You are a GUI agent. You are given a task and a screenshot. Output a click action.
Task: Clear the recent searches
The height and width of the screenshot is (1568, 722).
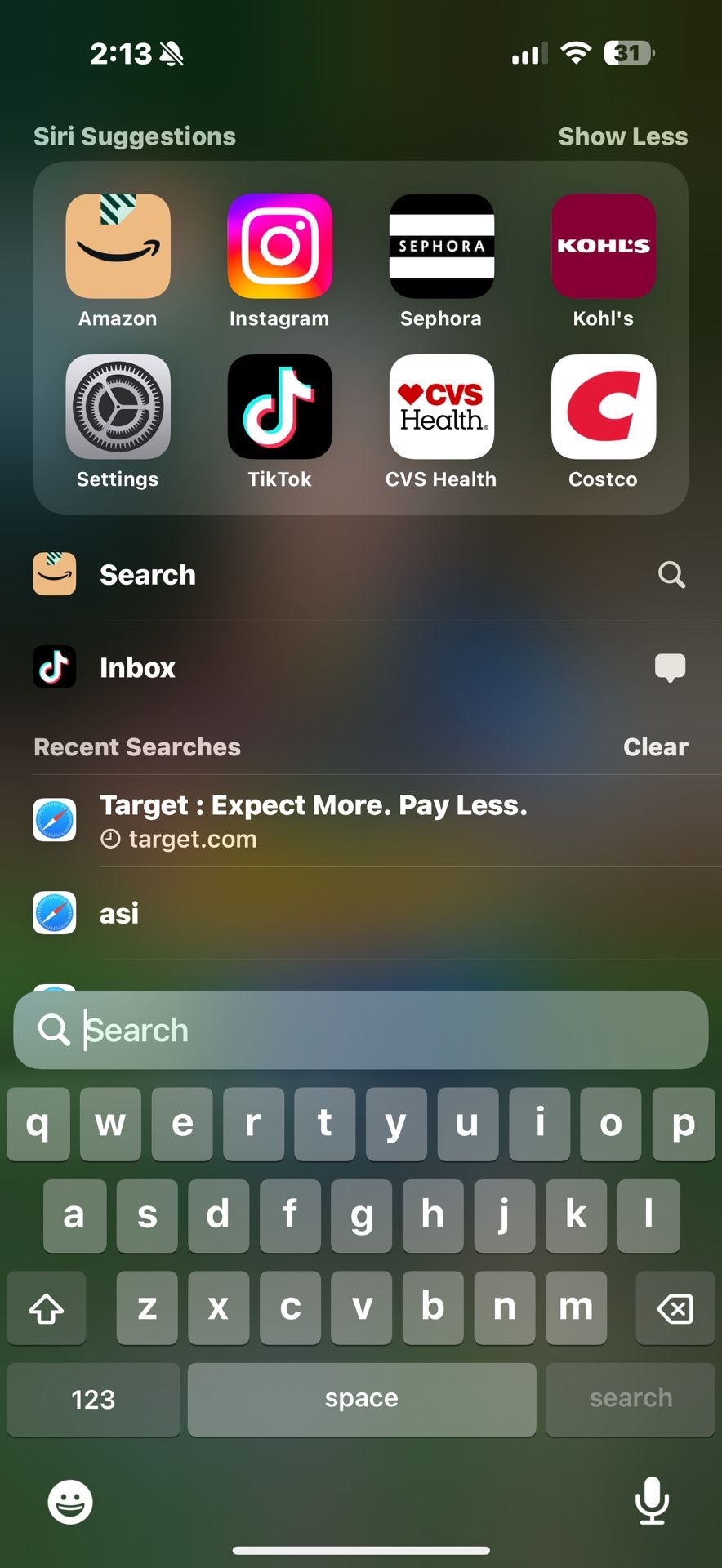click(655, 746)
